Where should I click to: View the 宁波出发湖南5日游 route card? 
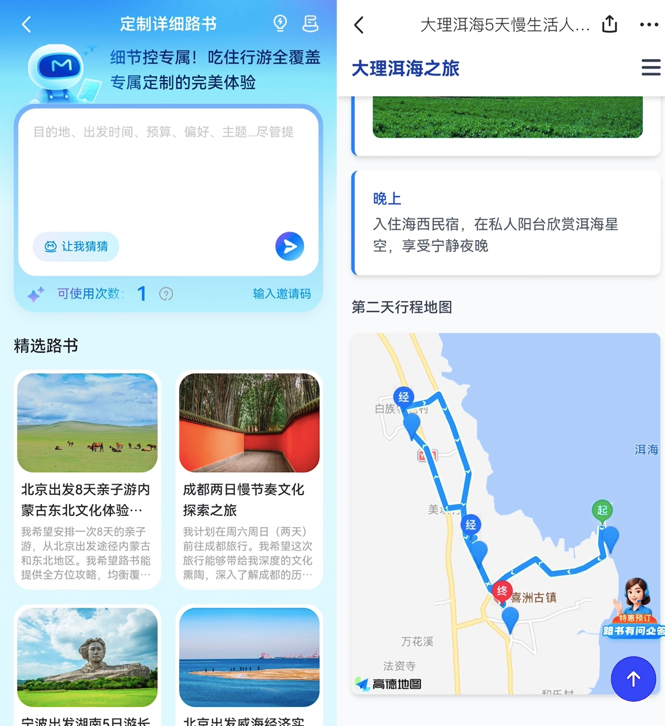[88, 664]
